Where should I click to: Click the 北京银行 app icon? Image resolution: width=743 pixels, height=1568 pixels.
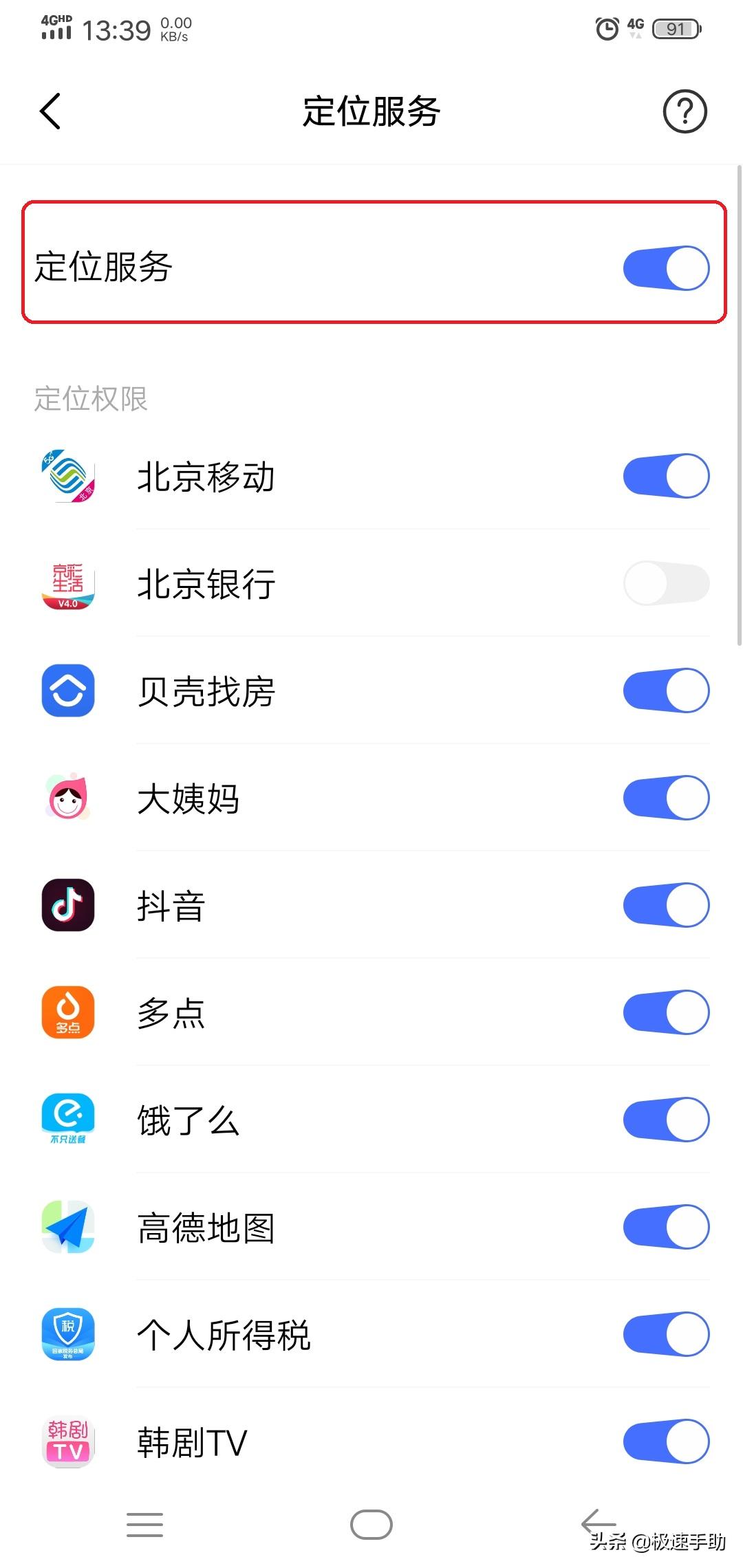67,584
